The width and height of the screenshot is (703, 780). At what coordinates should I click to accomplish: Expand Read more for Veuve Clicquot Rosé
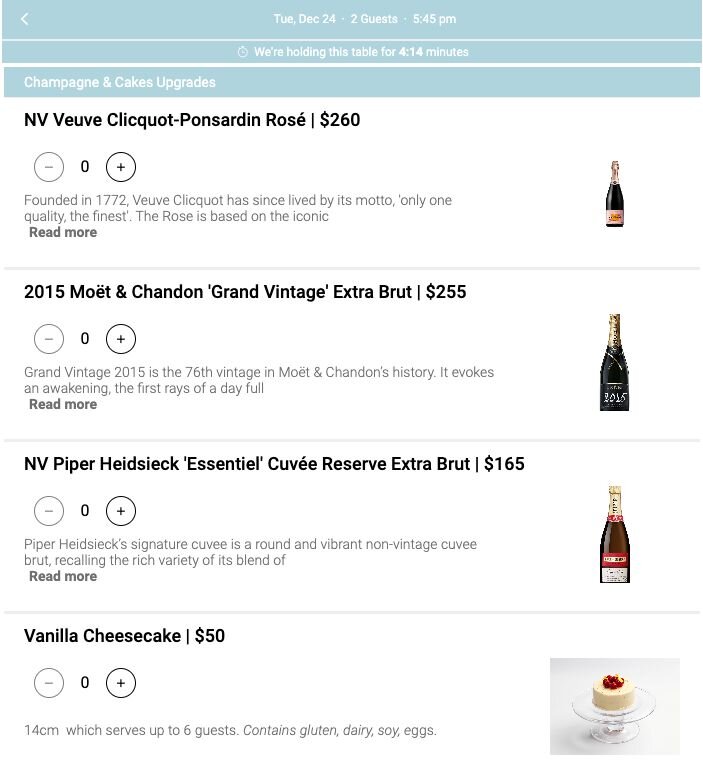pyautogui.click(x=63, y=232)
